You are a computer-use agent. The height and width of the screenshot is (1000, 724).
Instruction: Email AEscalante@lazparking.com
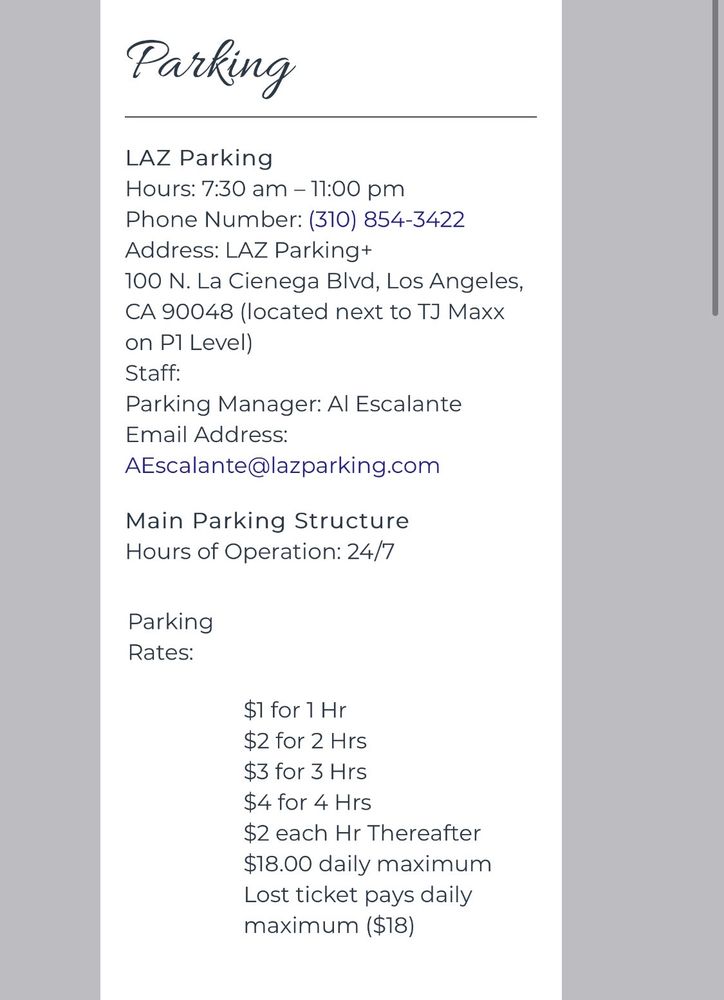(x=282, y=466)
